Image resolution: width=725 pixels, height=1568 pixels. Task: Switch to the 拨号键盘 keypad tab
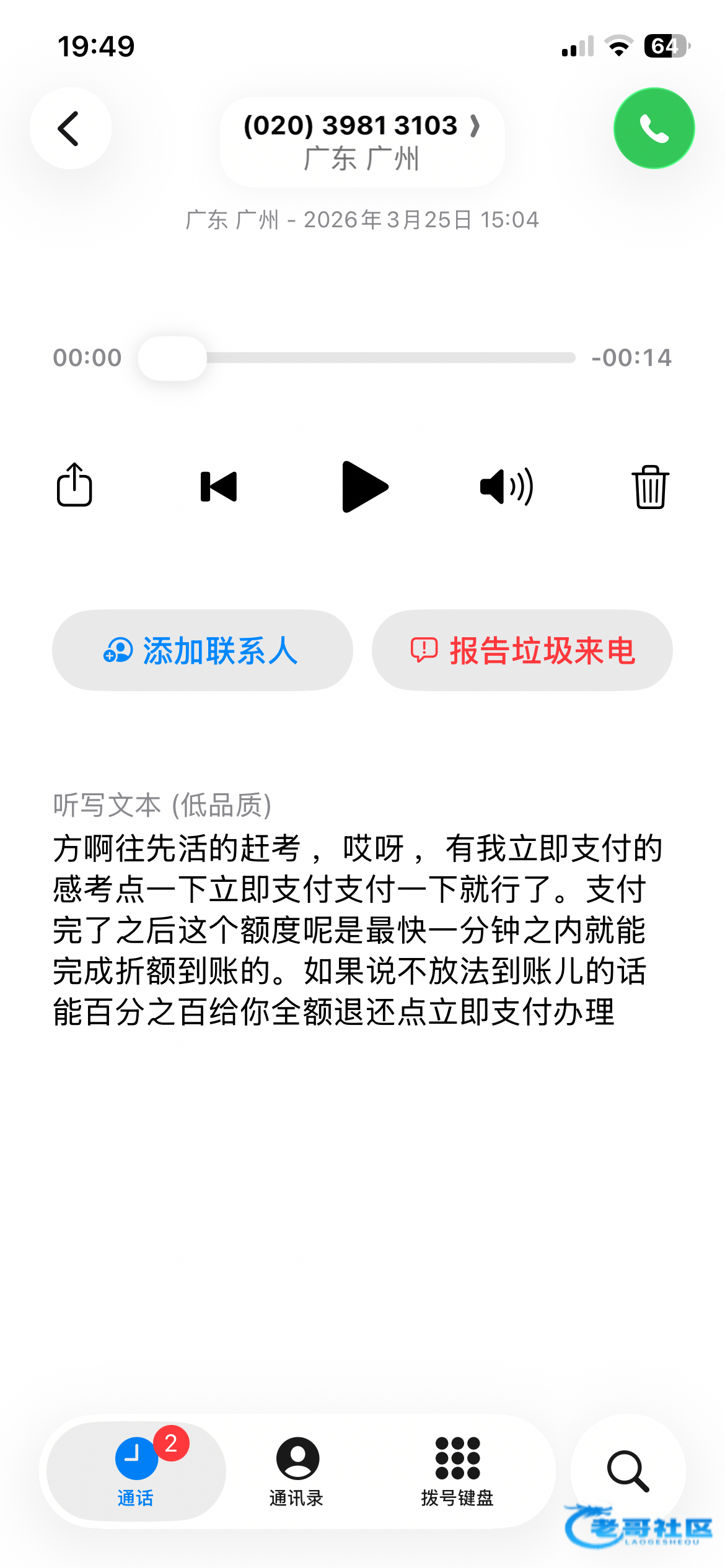457,1470
